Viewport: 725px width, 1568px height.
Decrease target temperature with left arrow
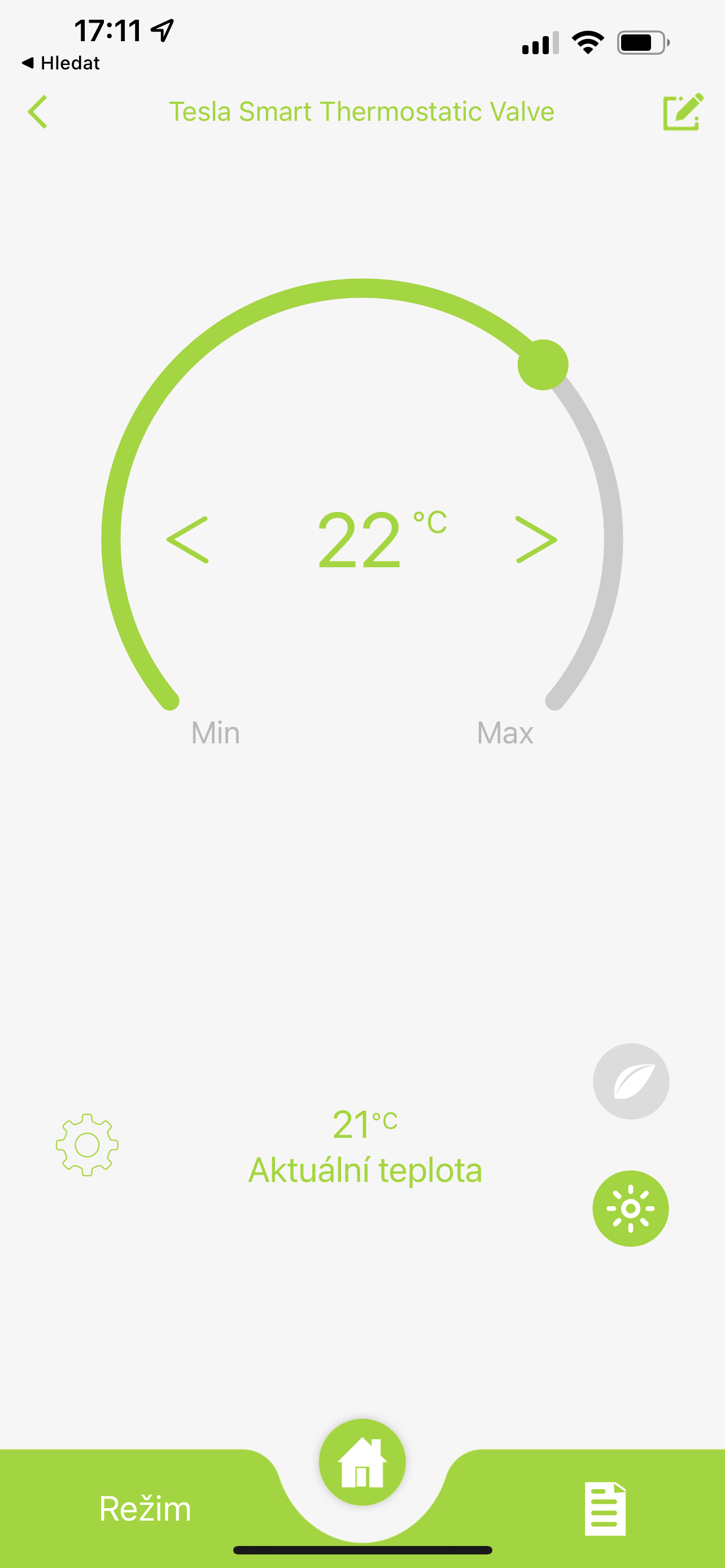click(x=188, y=540)
